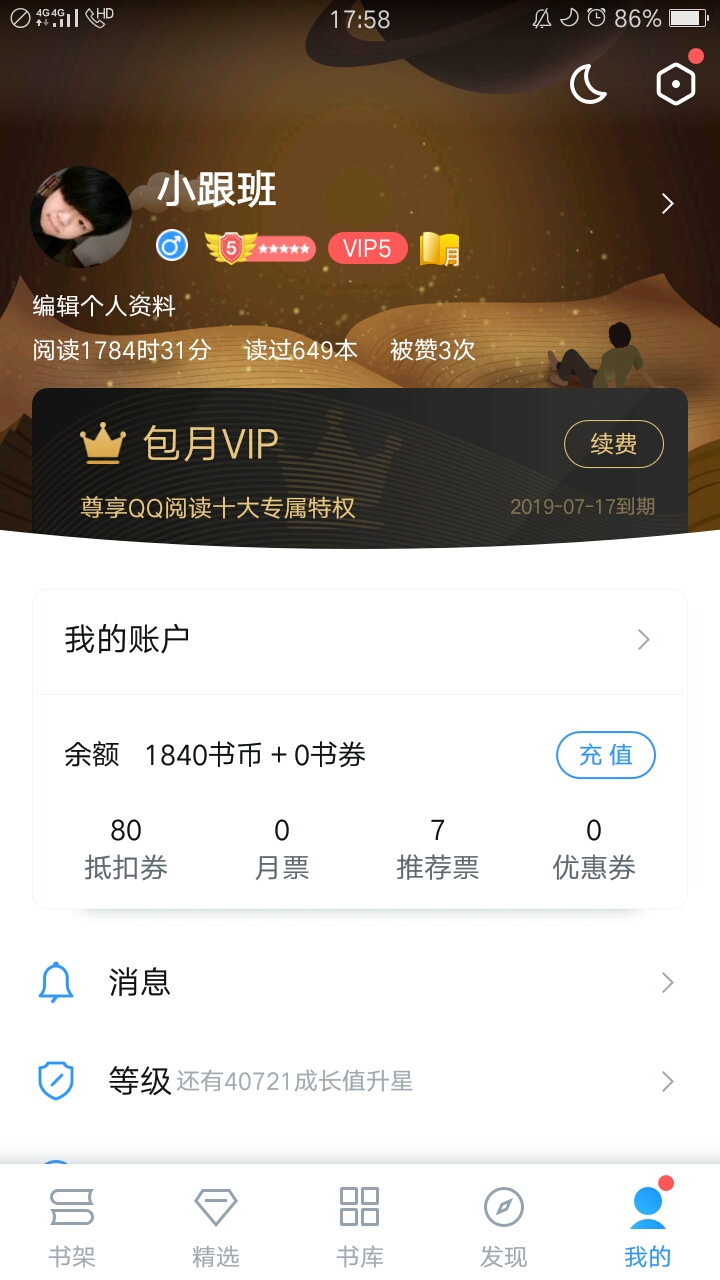Open 消息 messages row
Screen dimensions: 720x1280
360,983
